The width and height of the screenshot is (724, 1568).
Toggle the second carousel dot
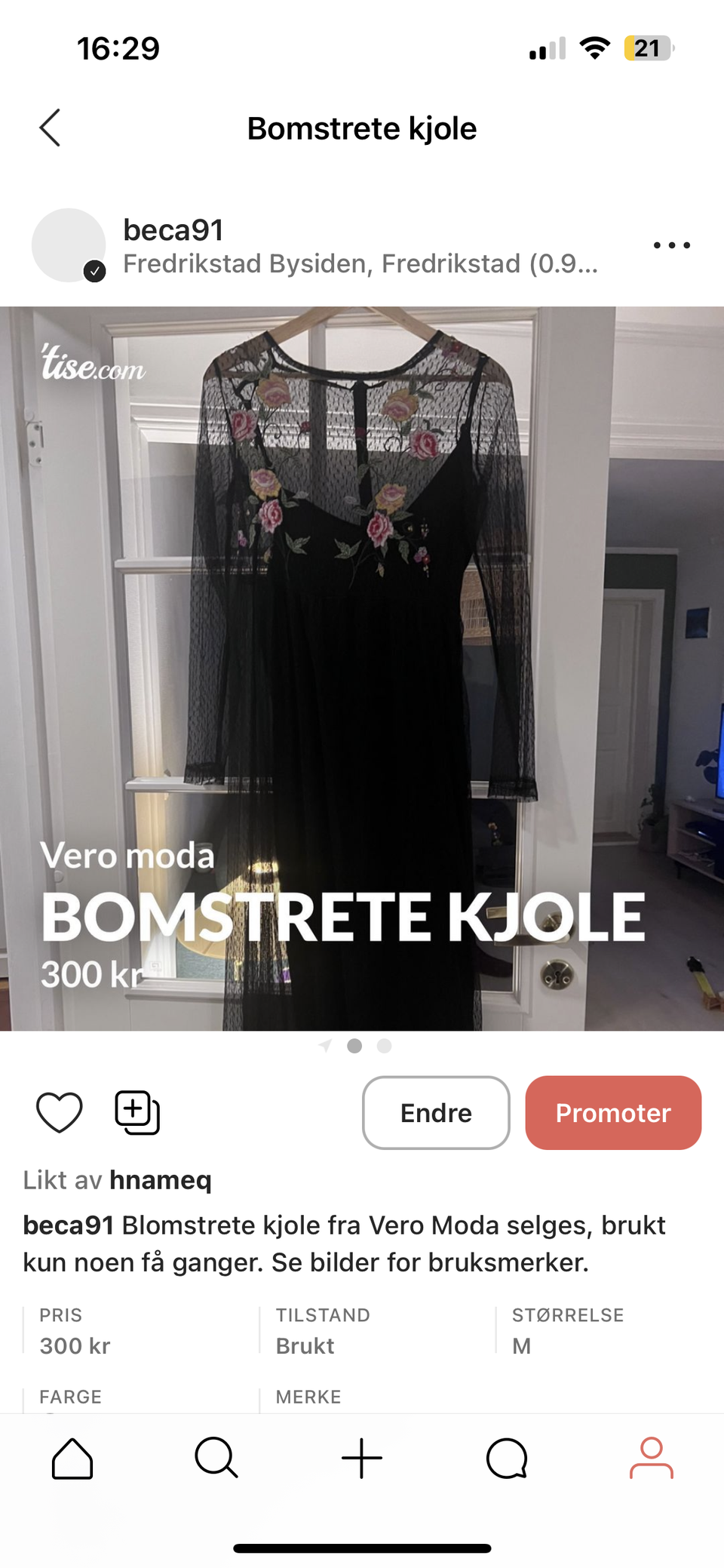tap(354, 1046)
